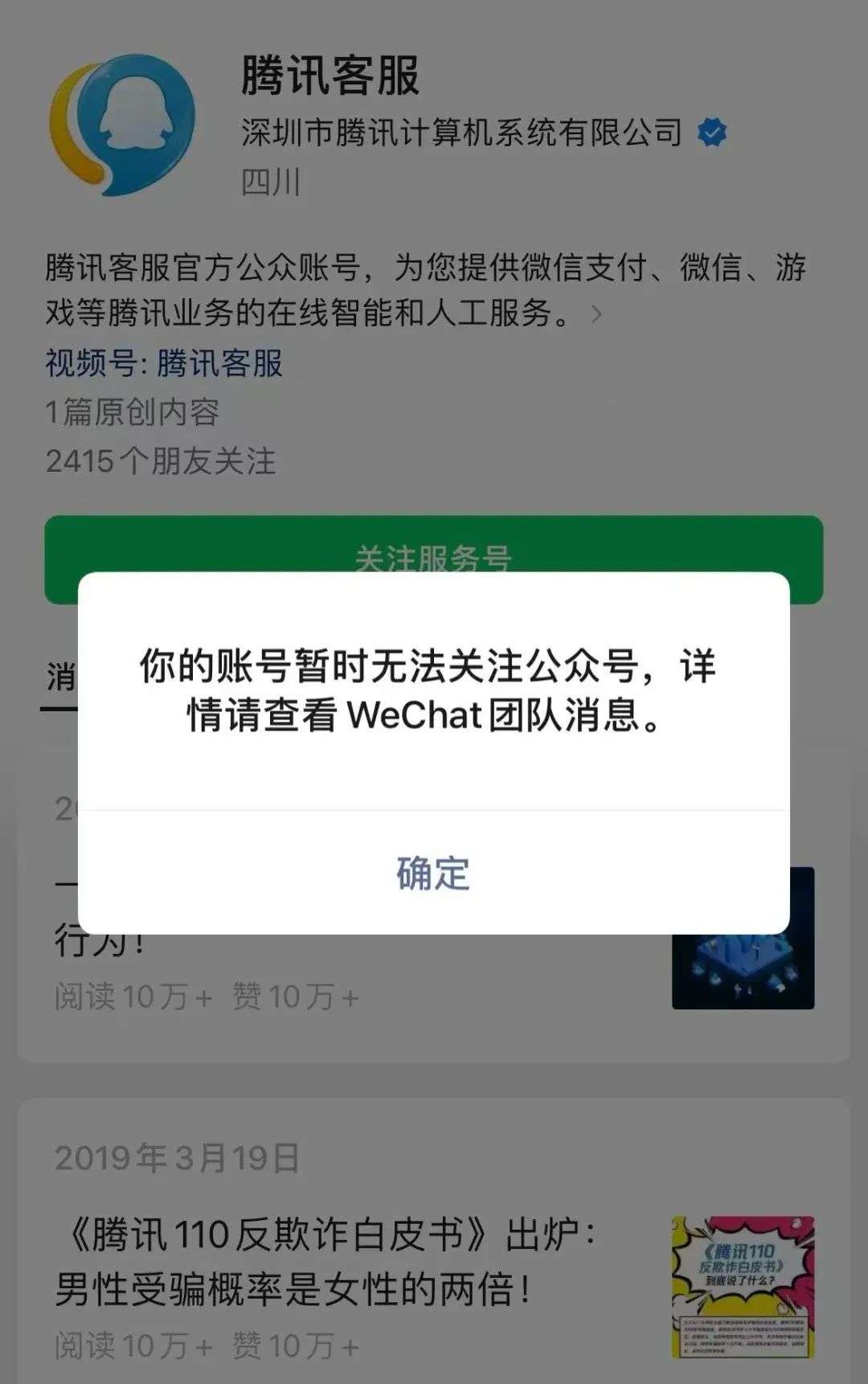Tap the 关注服务号 follow button
The width and height of the screenshot is (868, 1384).
[433, 545]
